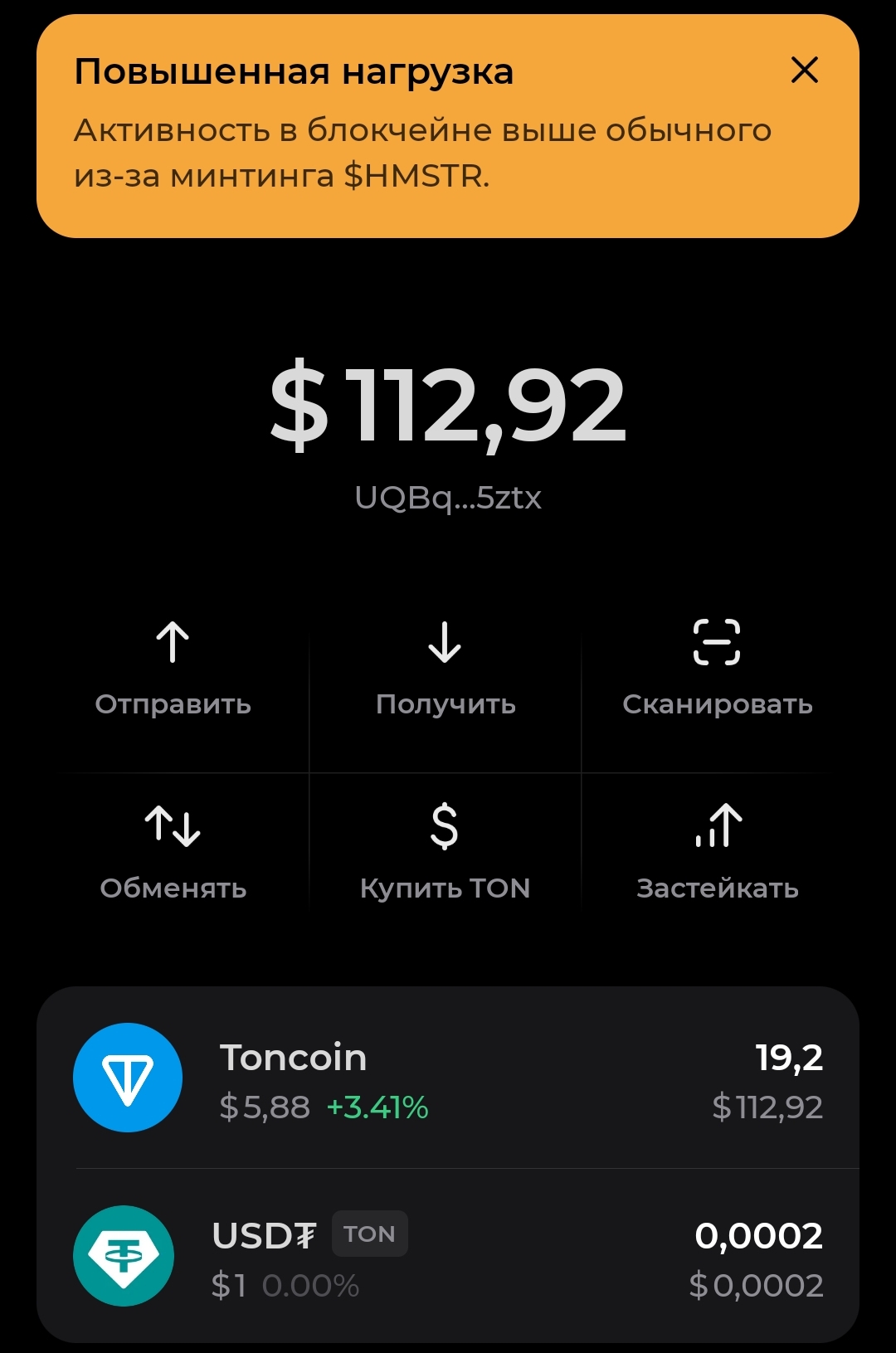Dismiss the «Повышенная нагрузка» banner
Viewport: 896px width, 1353px height.
tap(804, 71)
